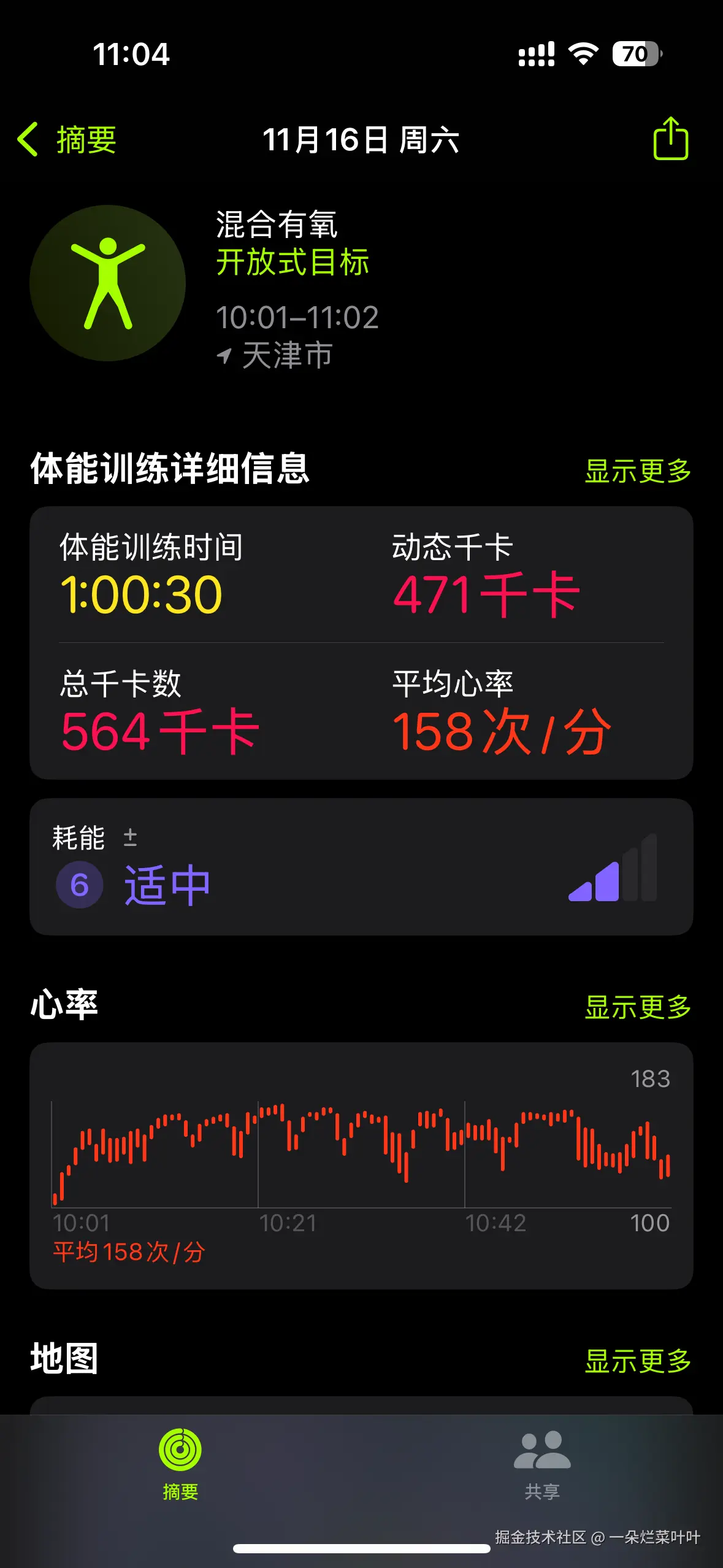
Task: Tap the battery indicator showing 70
Action: click(x=637, y=55)
